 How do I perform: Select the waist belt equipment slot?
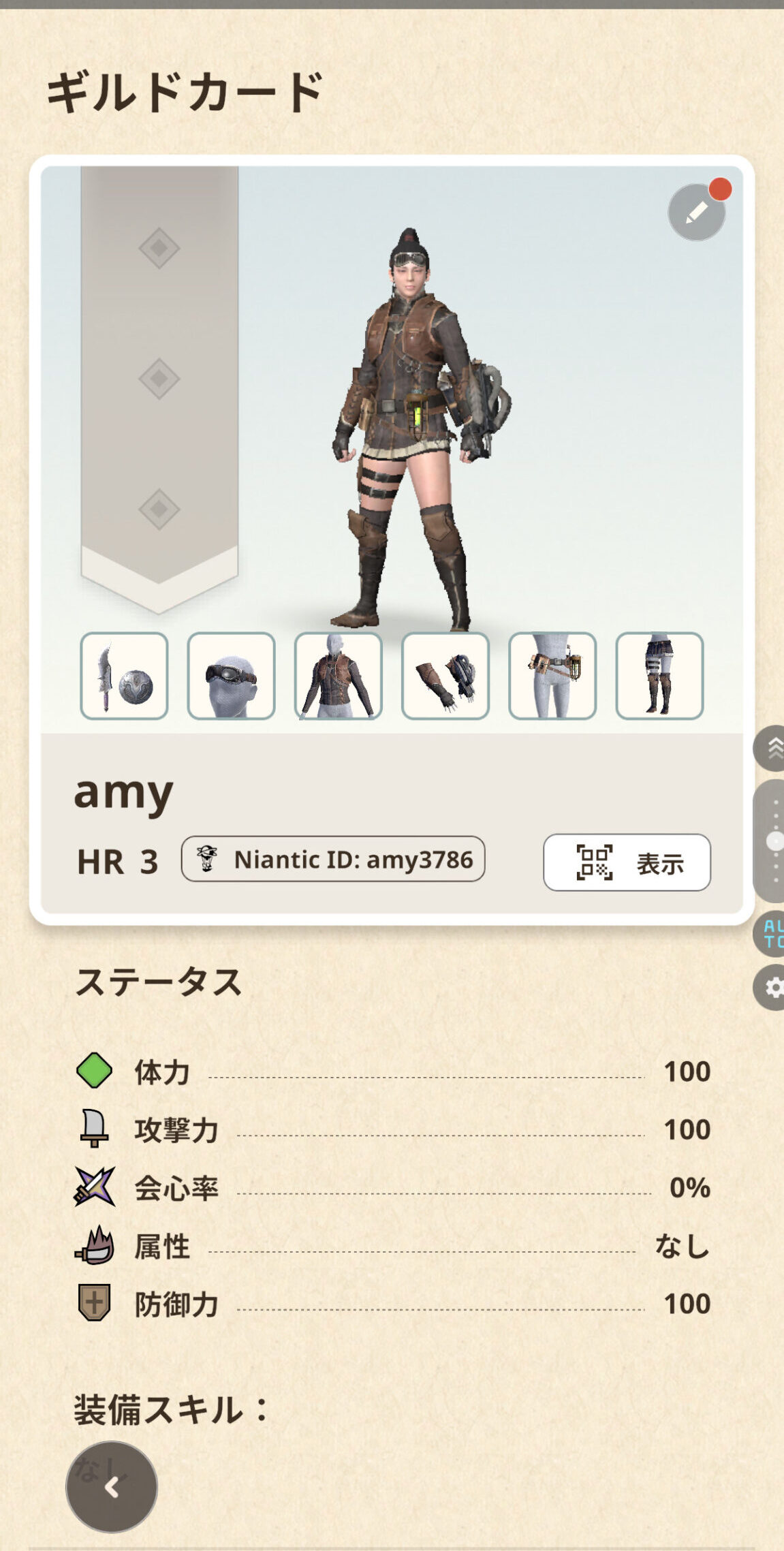tap(552, 676)
